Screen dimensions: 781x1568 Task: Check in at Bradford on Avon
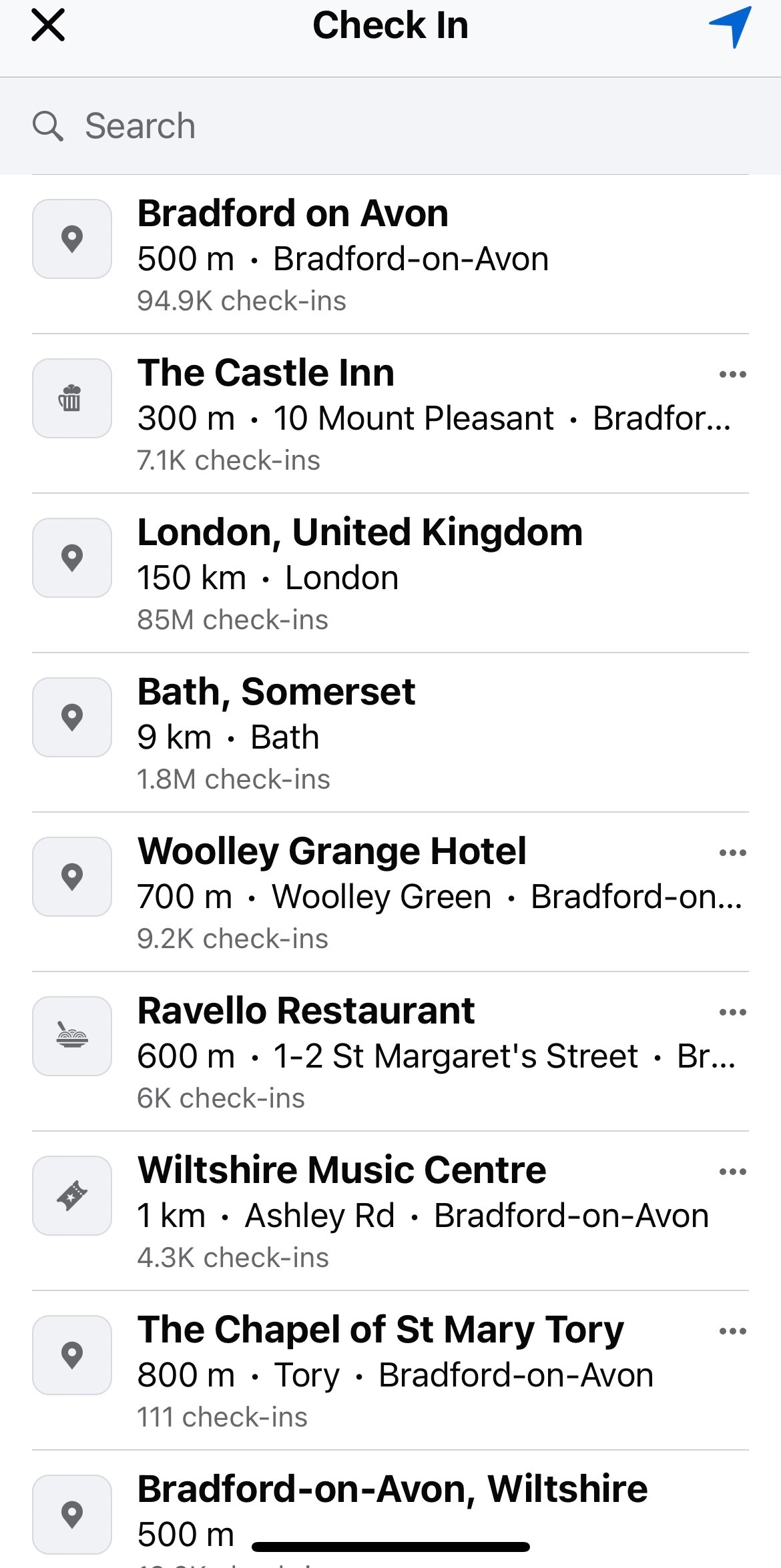tap(390, 254)
